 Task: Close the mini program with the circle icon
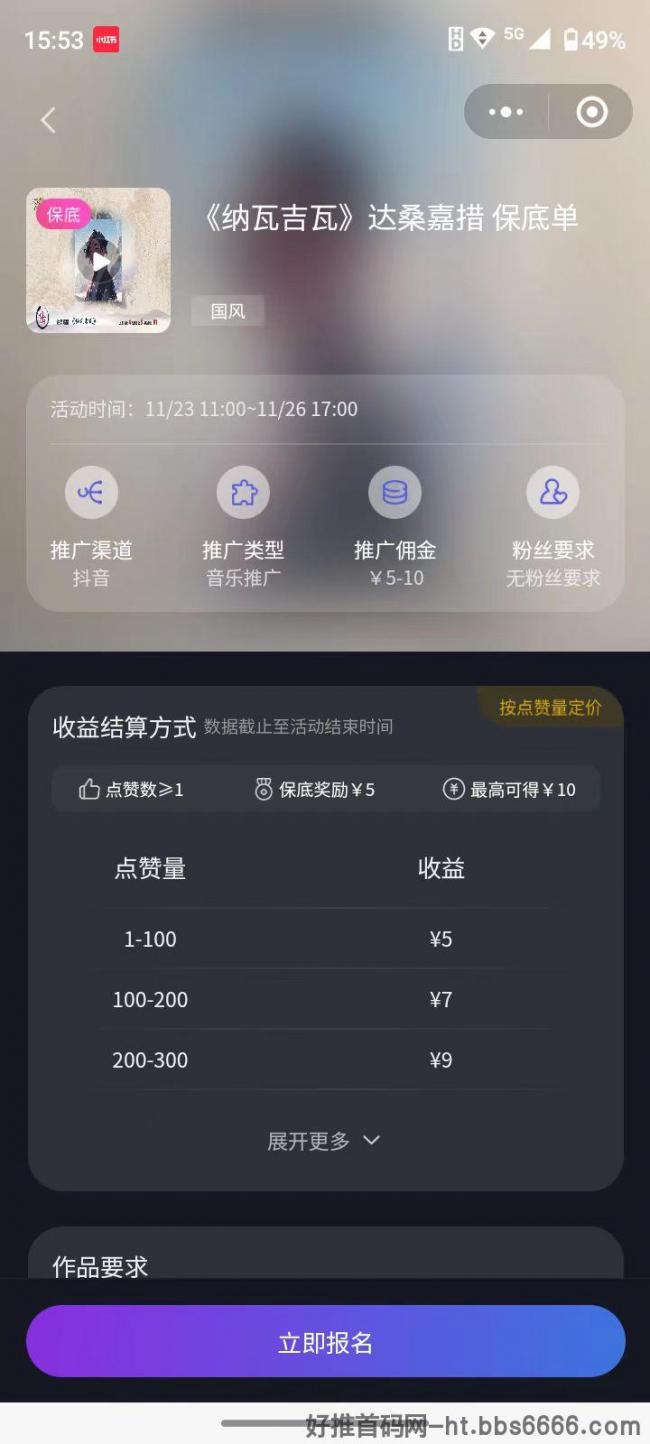coord(592,112)
